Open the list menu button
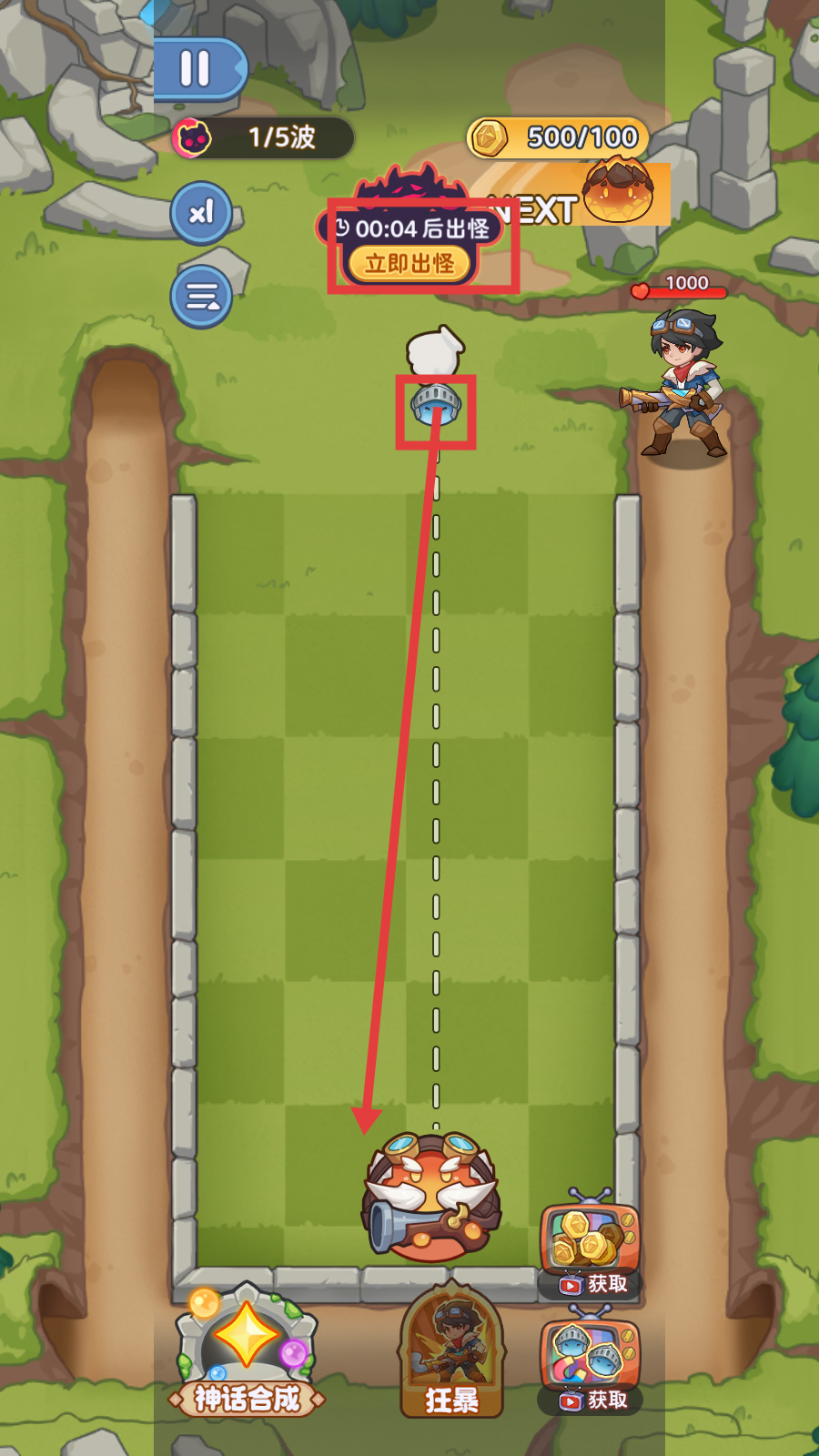Screen dimensions: 819x1456 pyautogui.click(x=201, y=297)
